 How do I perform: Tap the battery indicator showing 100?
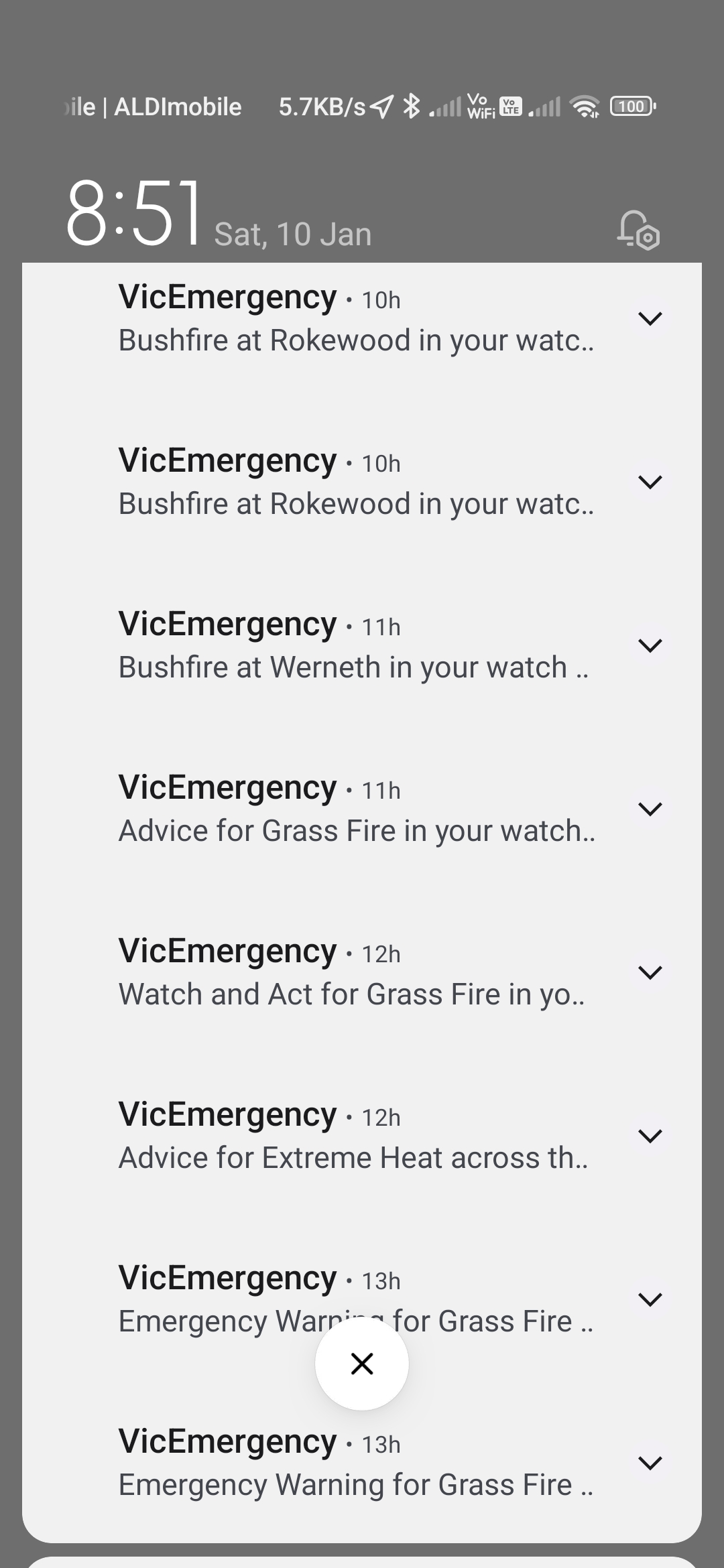pos(631,107)
